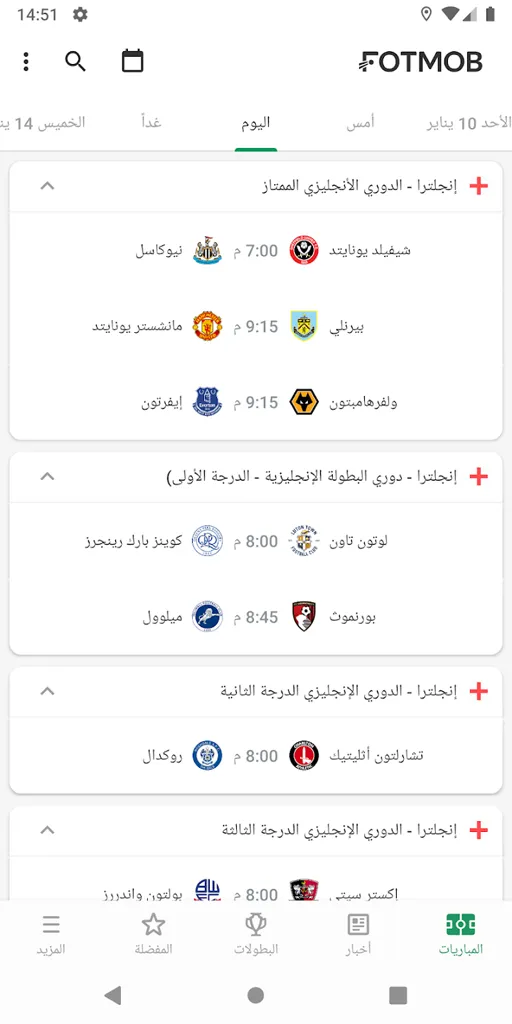The width and height of the screenshot is (512, 1024).
Task: Open the match لوتون تاون vs كوينز بارك رينجرز
Action: point(256,541)
